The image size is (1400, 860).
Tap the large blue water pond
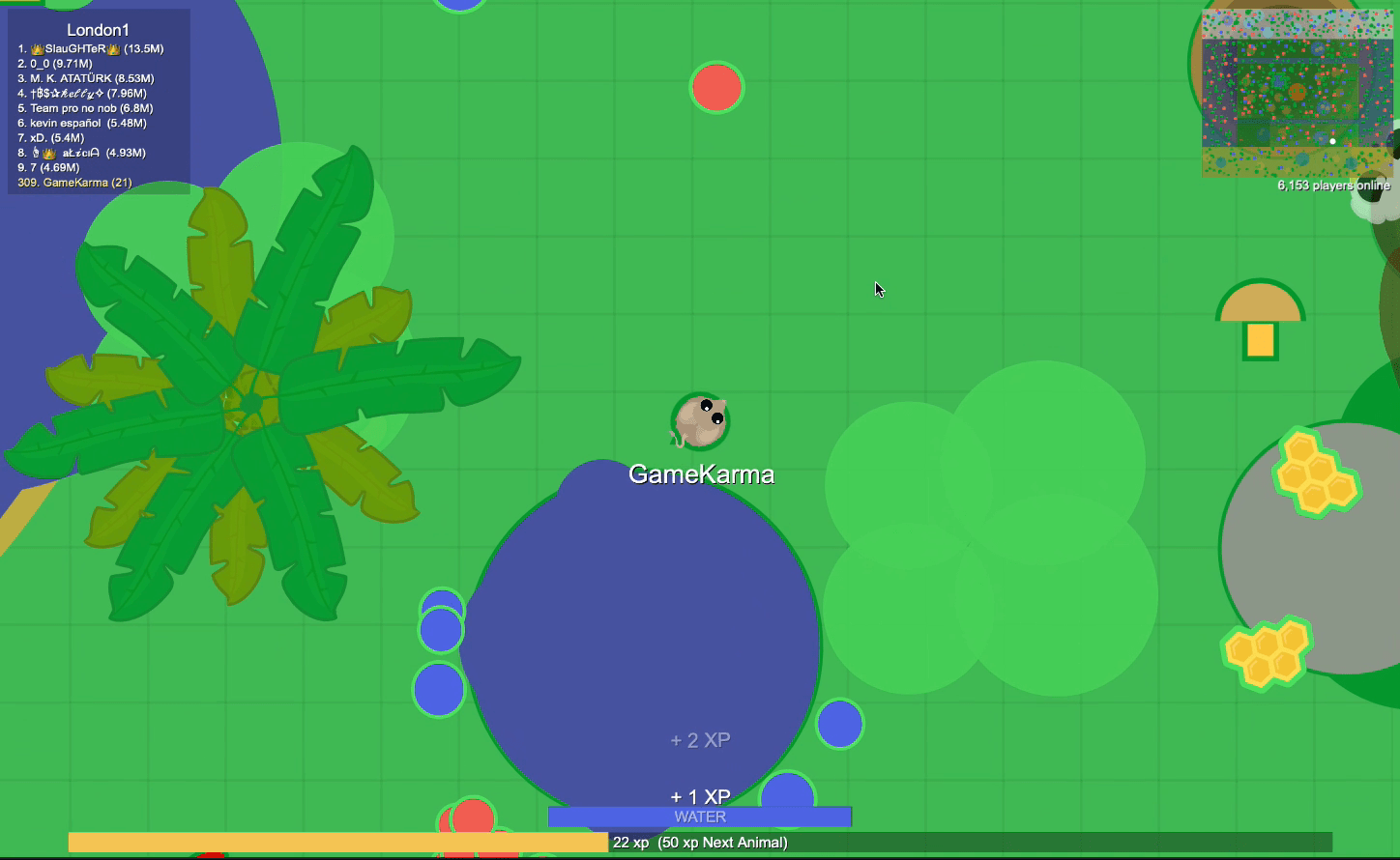pos(643,638)
